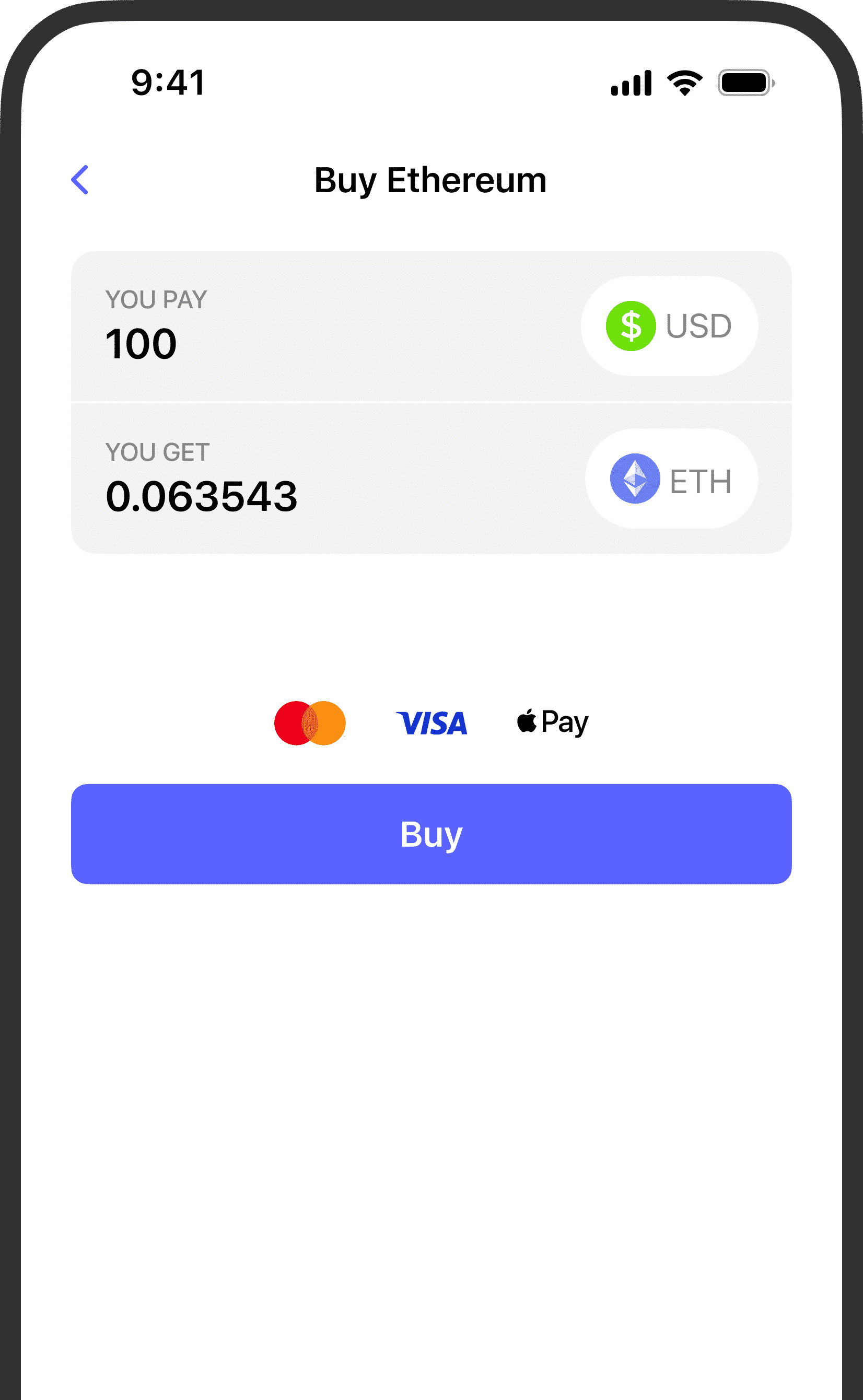Open the USD currency selector
863x1400 pixels.
coord(669,326)
